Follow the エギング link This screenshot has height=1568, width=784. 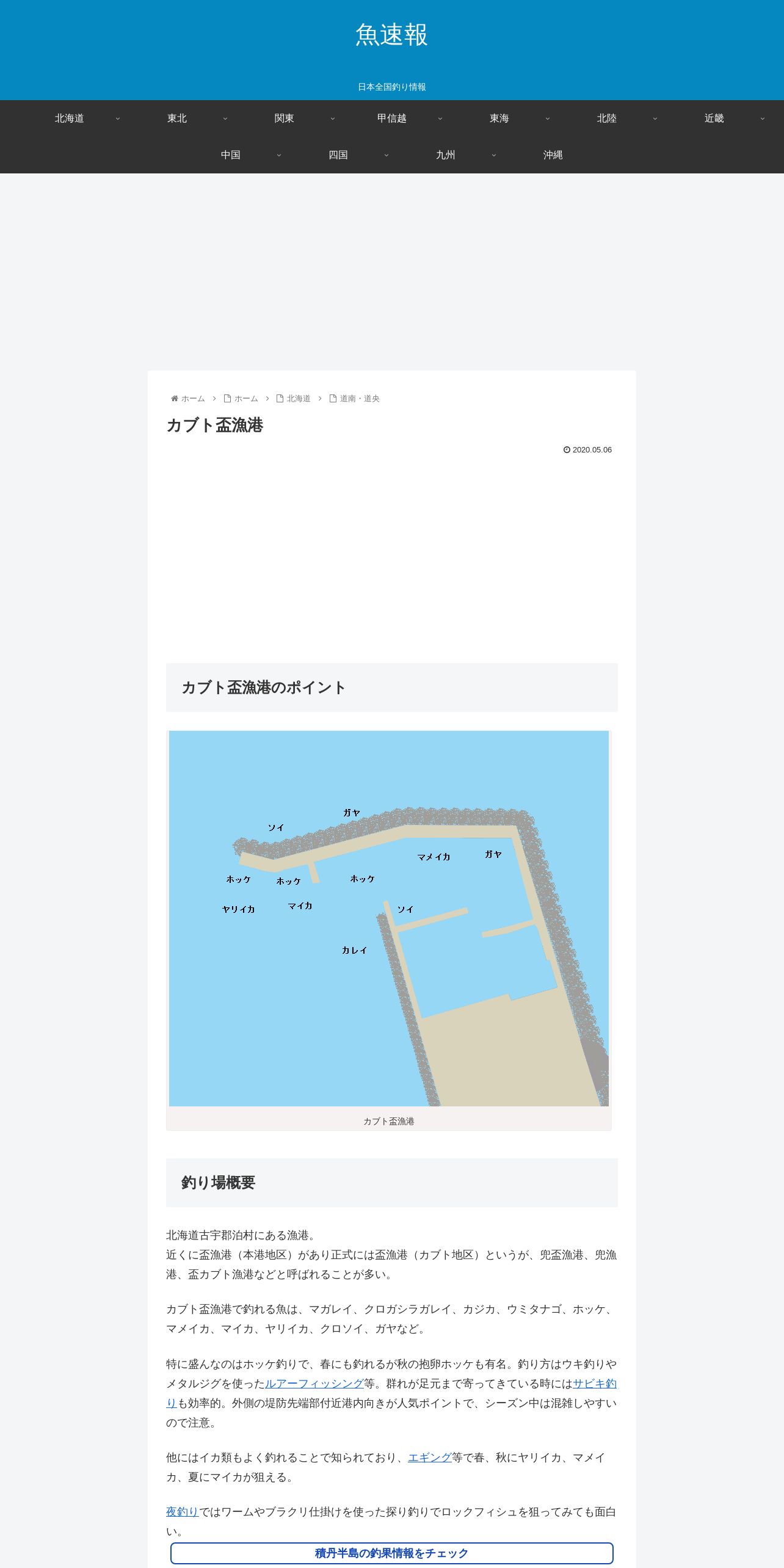pyautogui.click(x=430, y=1457)
